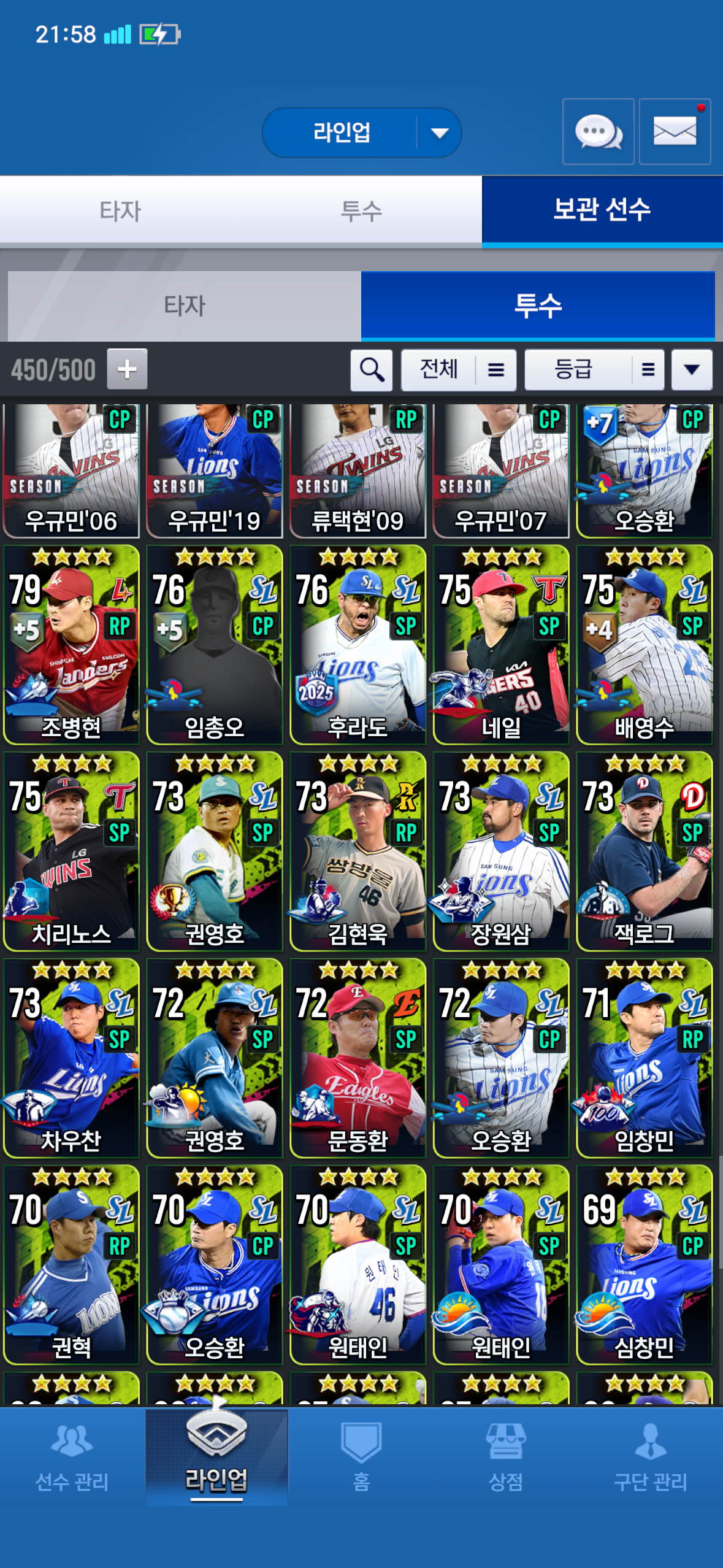Open the 조병현 79 RP card
The height and width of the screenshot is (1568, 723).
[x=71, y=644]
